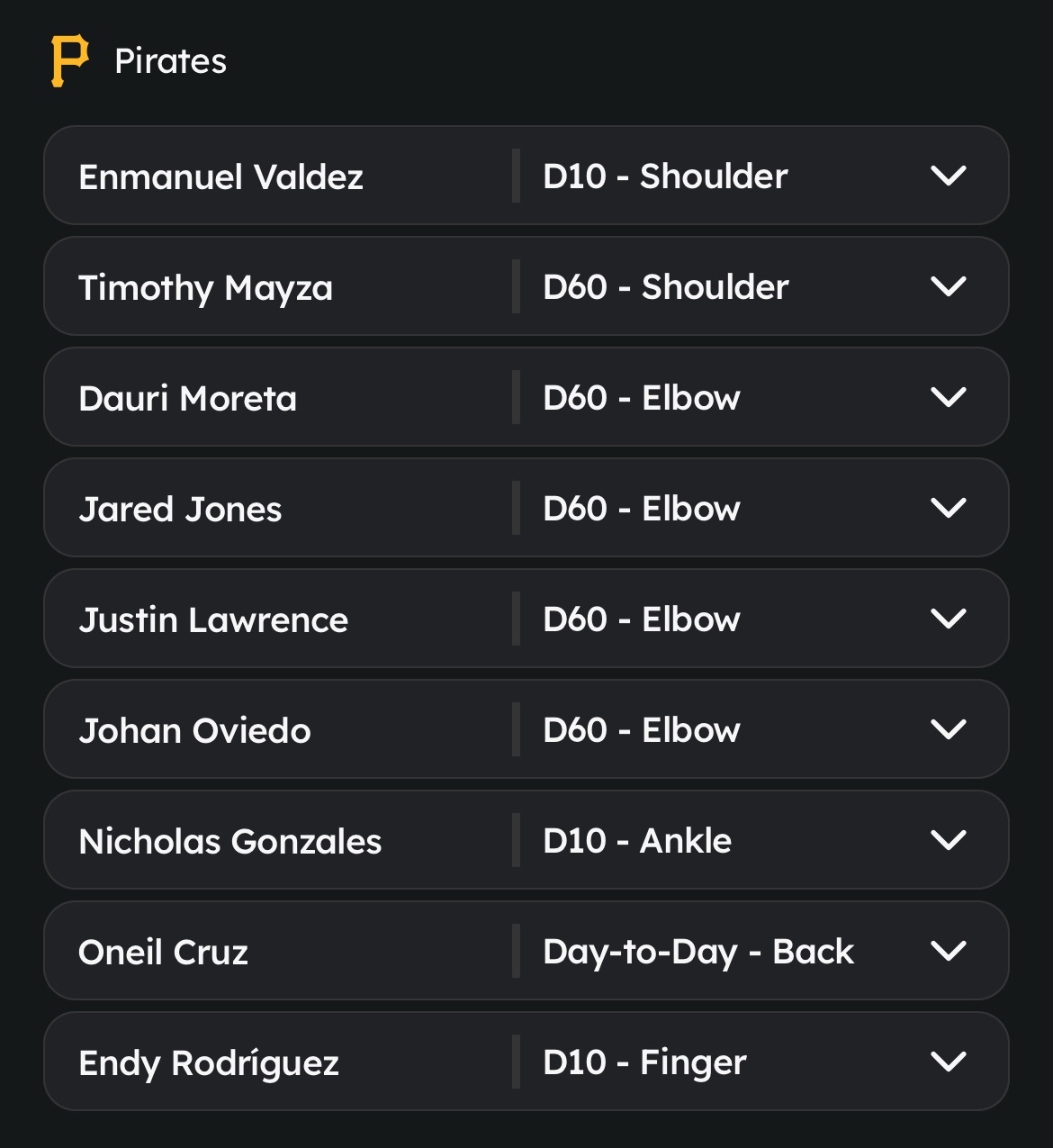The width and height of the screenshot is (1053, 1148).
Task: Open Nicholas Gonzales ankle injury details
Action: coord(948,840)
